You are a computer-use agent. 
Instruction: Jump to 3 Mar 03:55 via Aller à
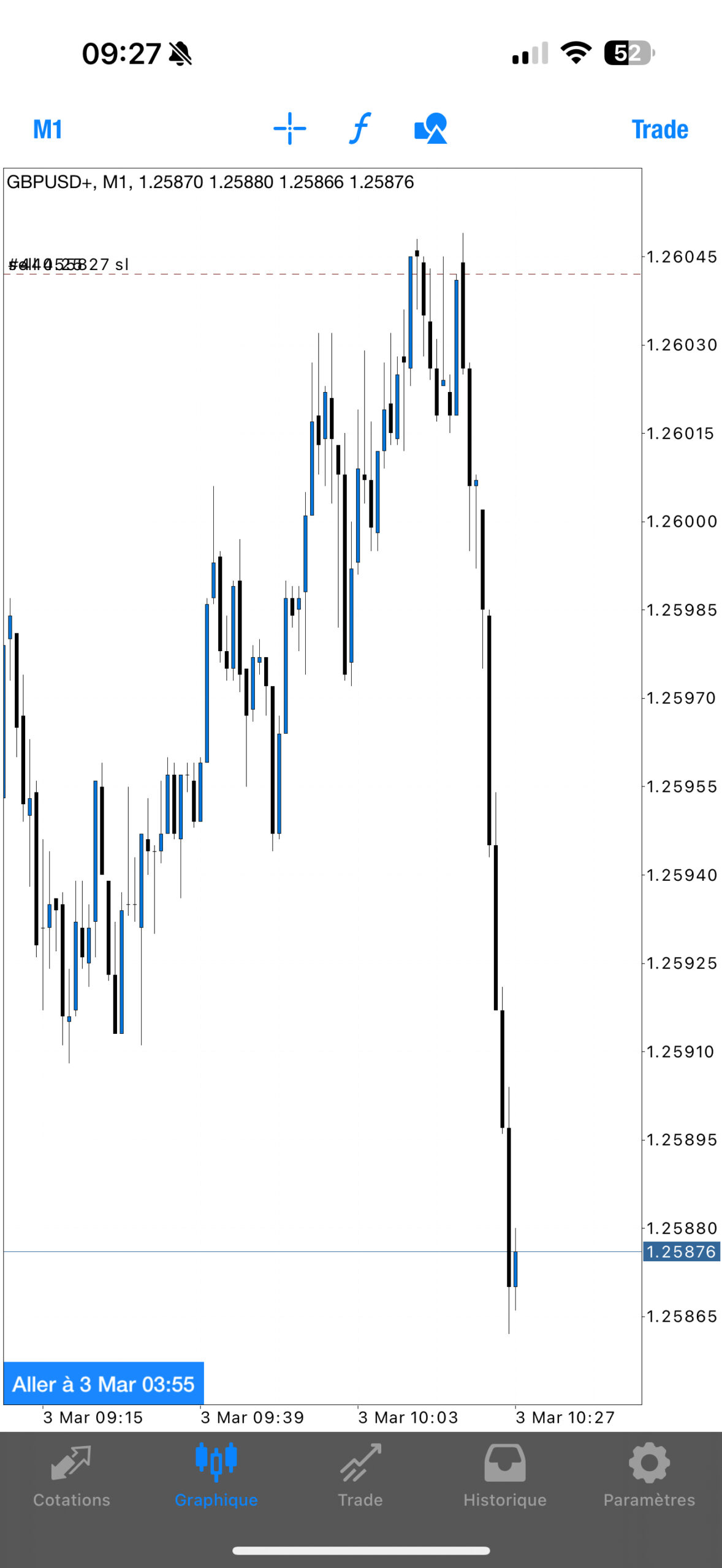(104, 1384)
